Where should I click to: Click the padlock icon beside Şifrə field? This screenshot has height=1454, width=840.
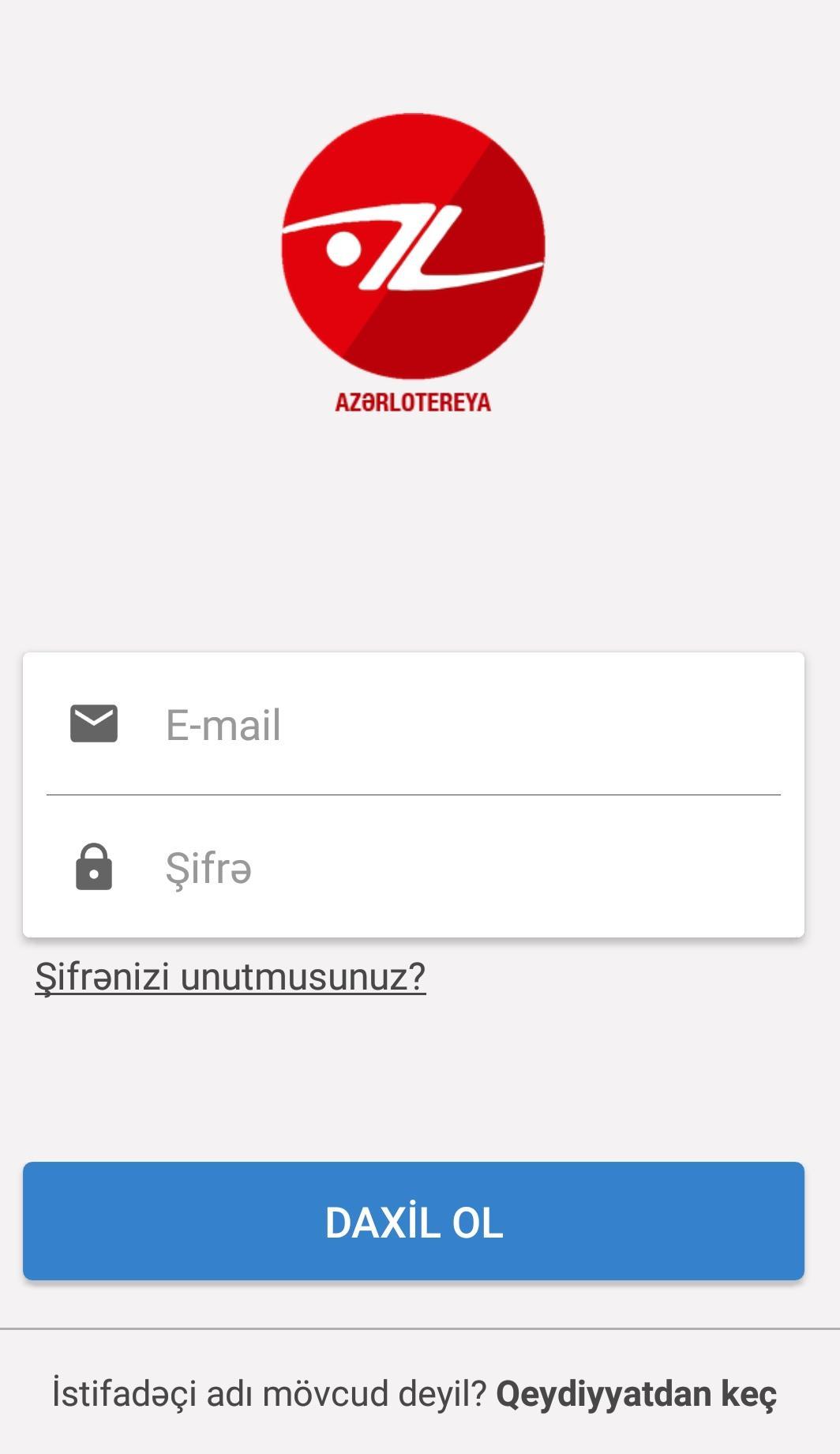(x=93, y=867)
